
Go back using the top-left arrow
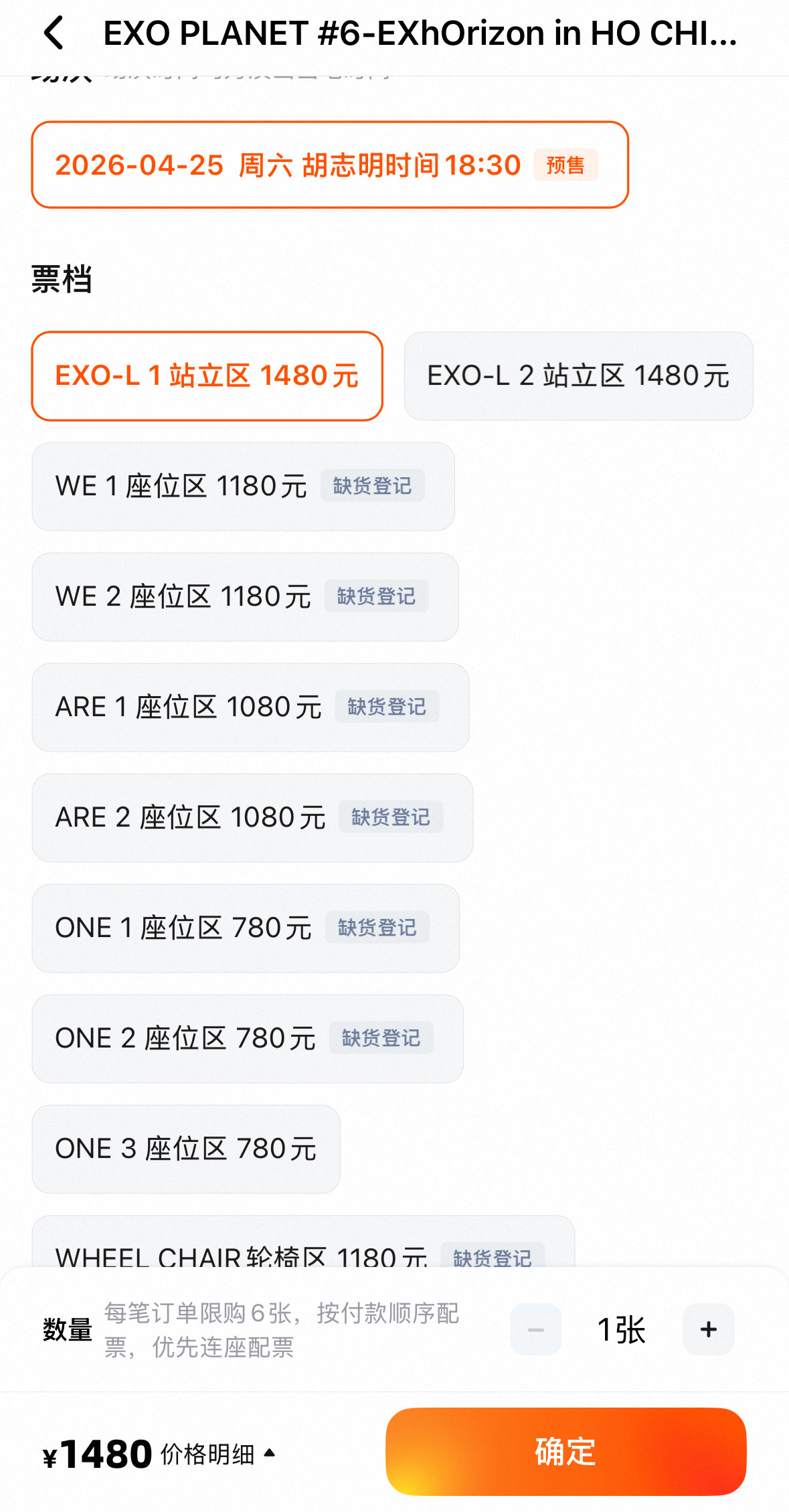tap(54, 33)
